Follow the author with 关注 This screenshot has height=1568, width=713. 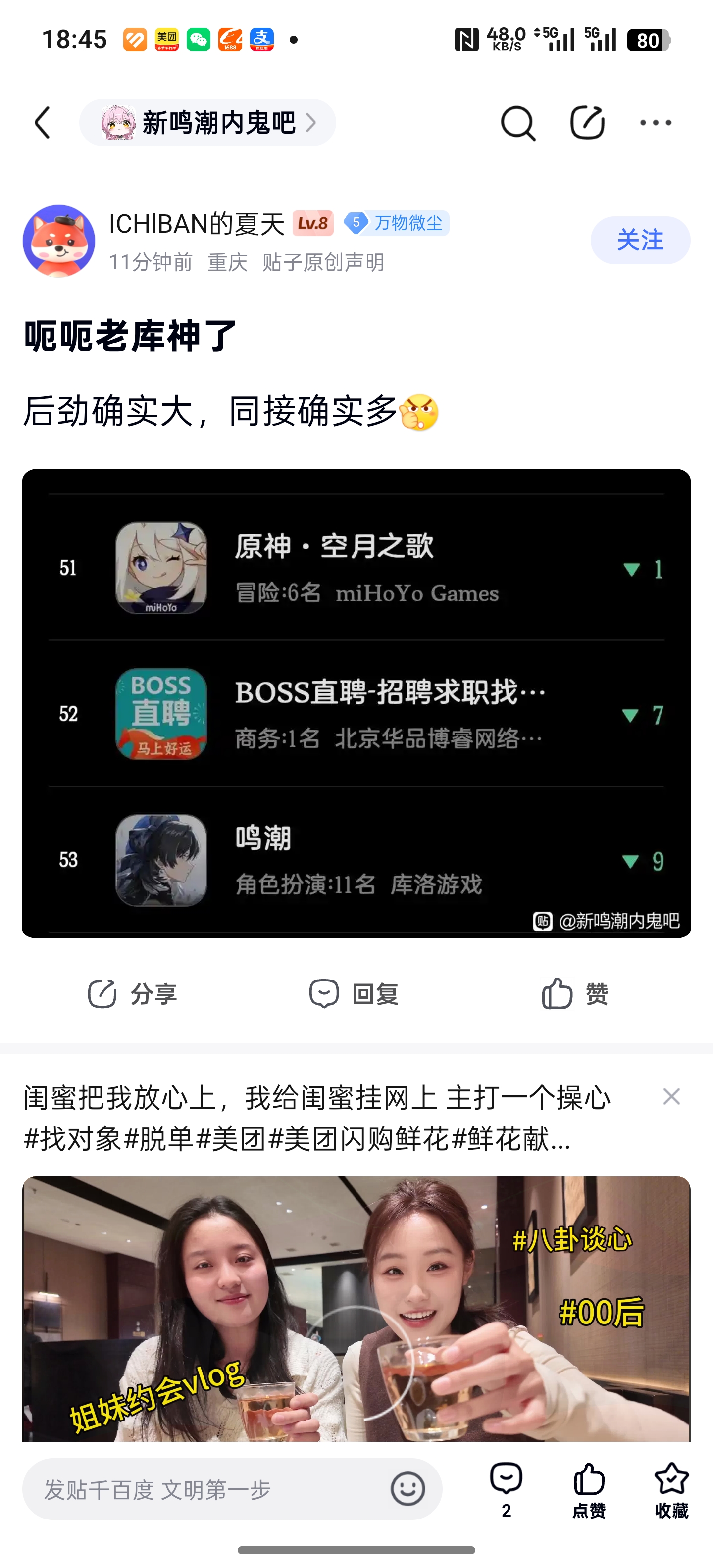[640, 241]
